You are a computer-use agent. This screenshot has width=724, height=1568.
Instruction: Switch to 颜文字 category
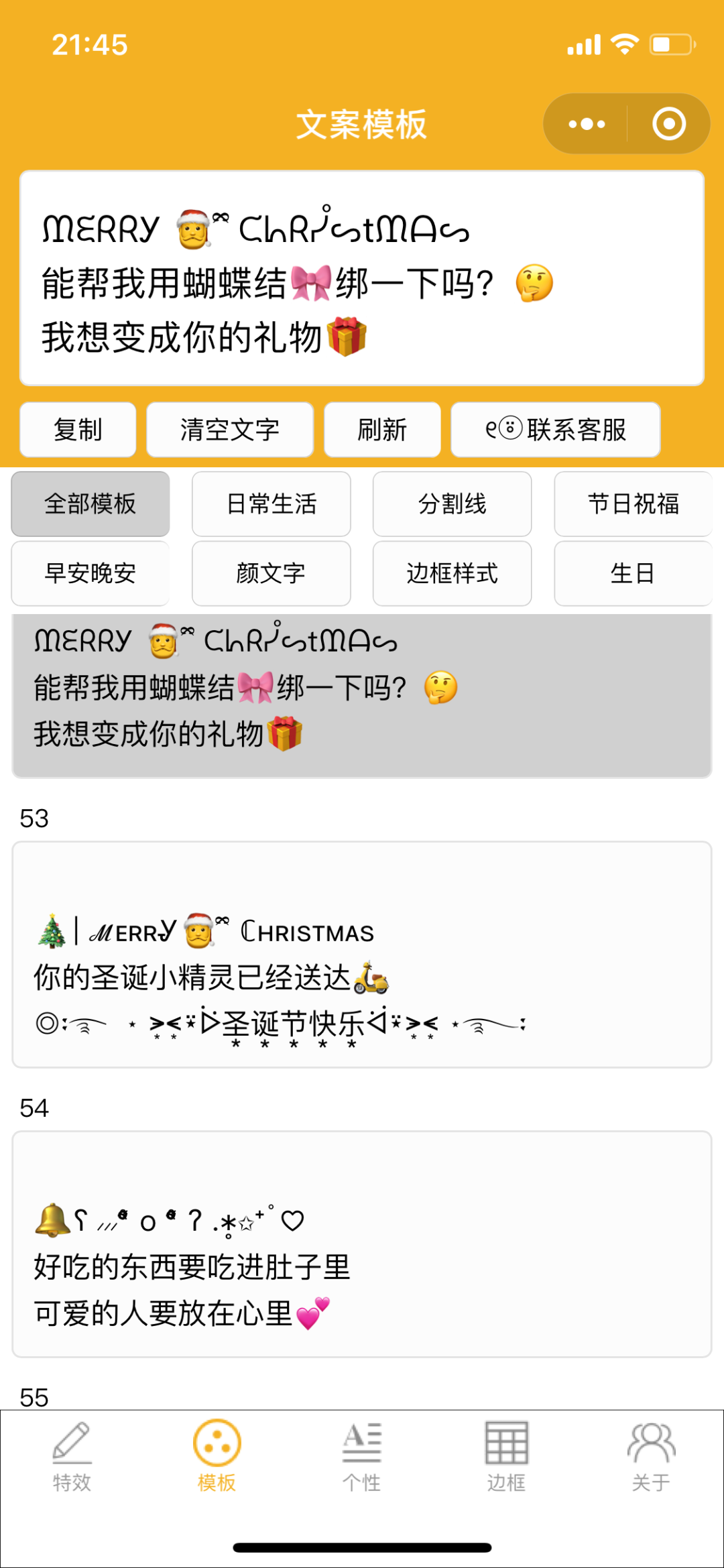[271, 574]
